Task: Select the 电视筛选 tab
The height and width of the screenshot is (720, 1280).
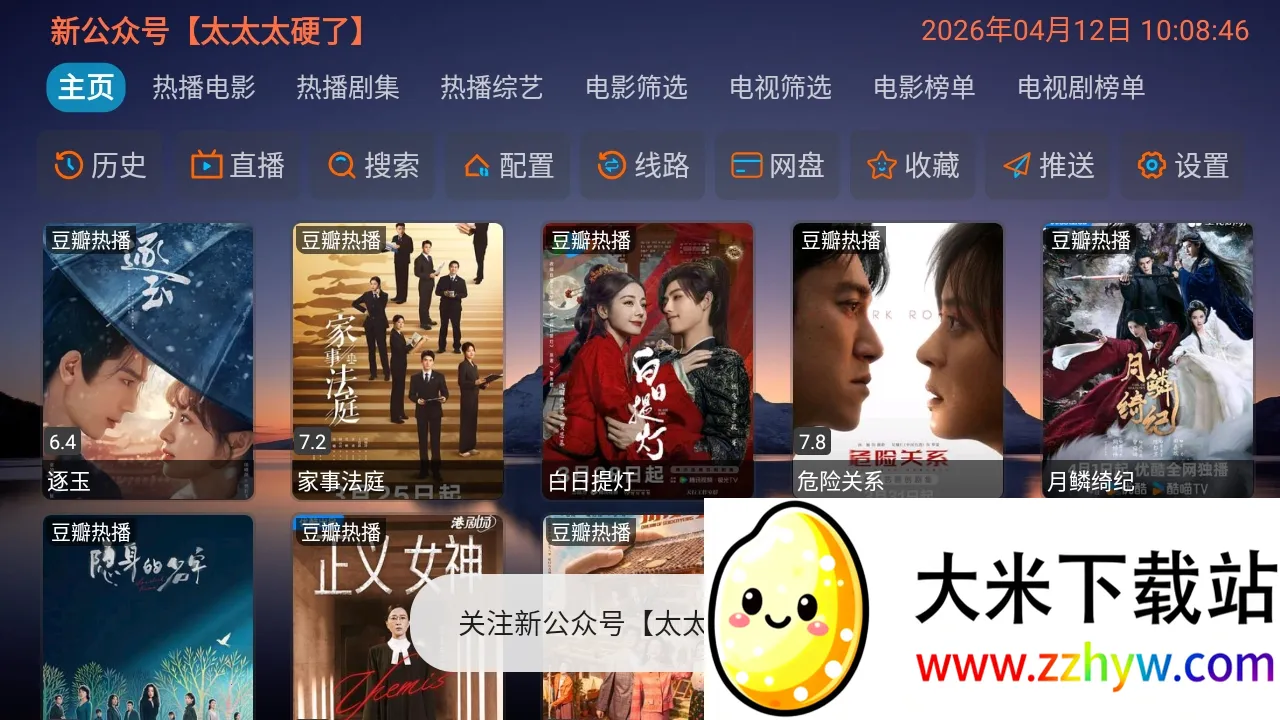Action: coord(780,88)
